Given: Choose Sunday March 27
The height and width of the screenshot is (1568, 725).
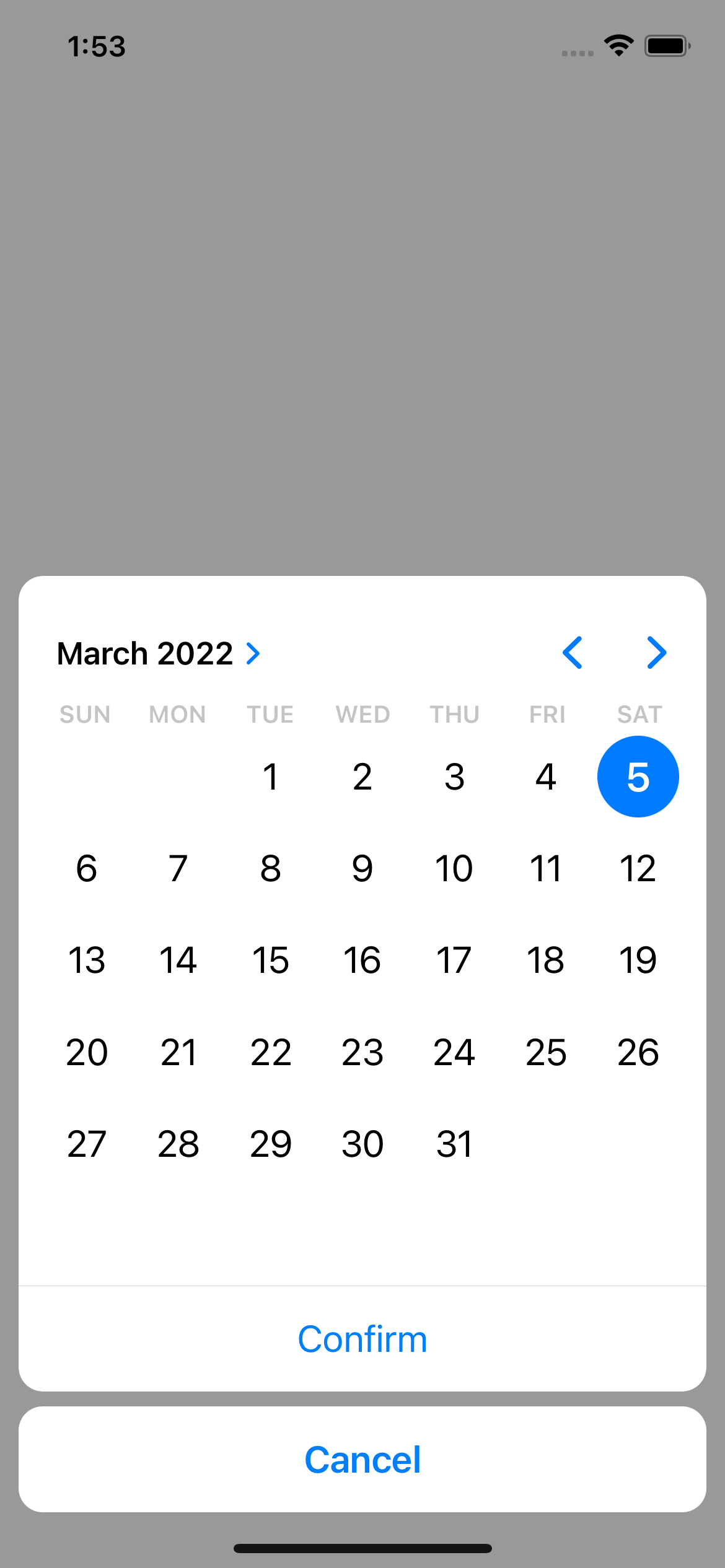Looking at the screenshot, I should tap(86, 1143).
